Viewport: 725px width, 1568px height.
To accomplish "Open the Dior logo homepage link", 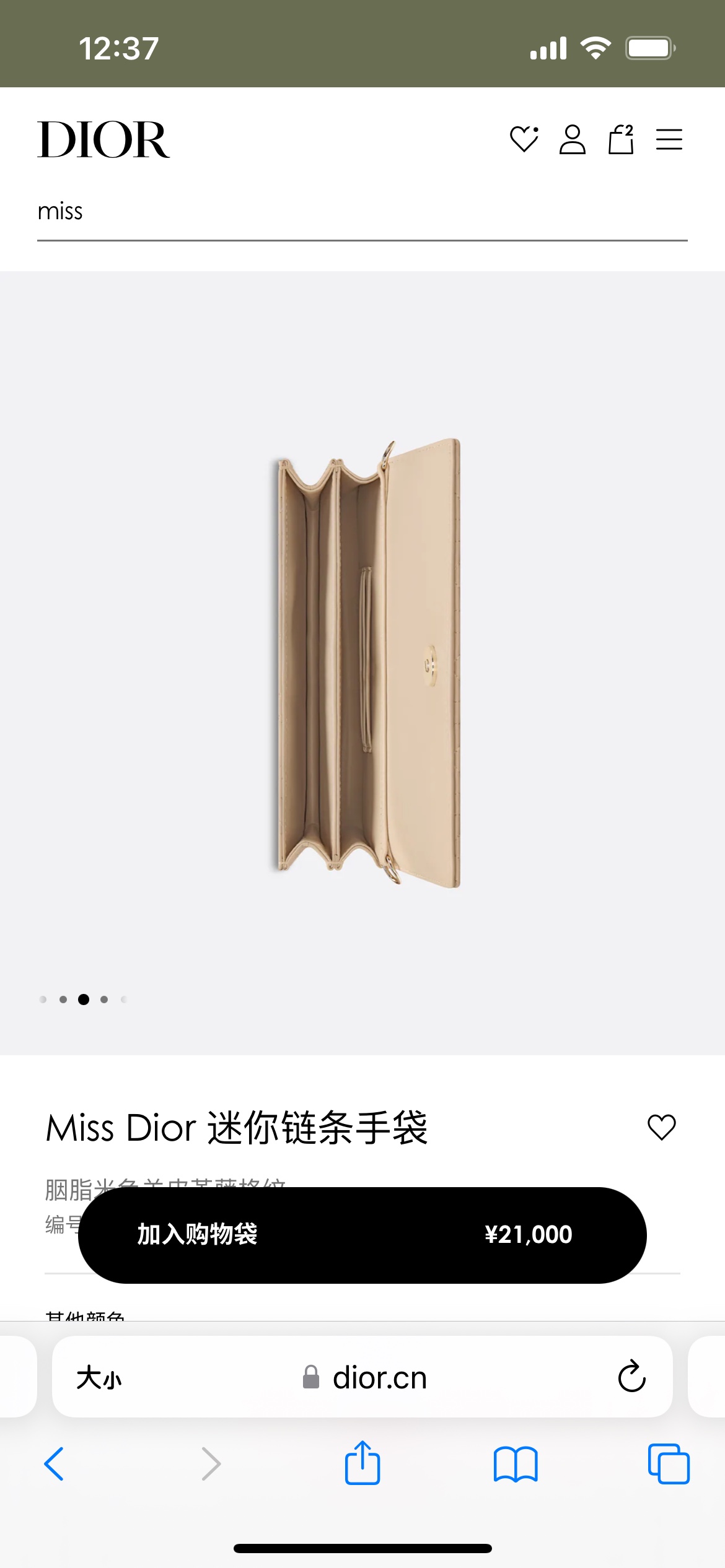I will coord(103,140).
